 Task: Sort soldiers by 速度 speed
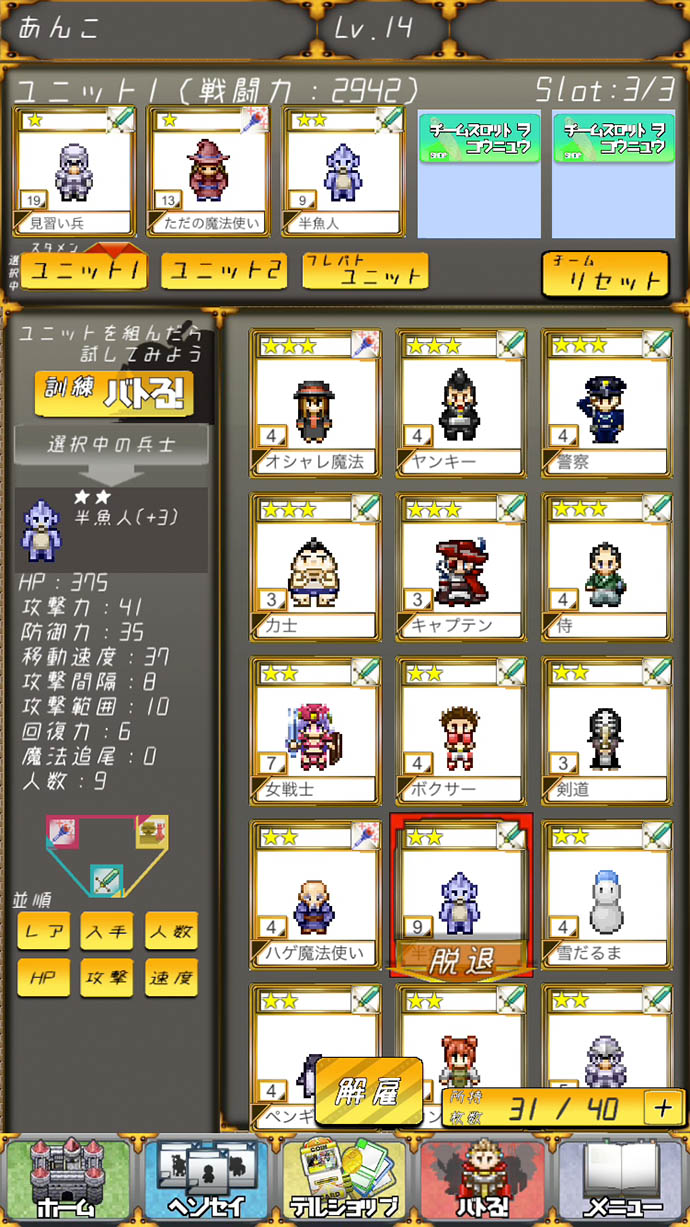point(170,978)
